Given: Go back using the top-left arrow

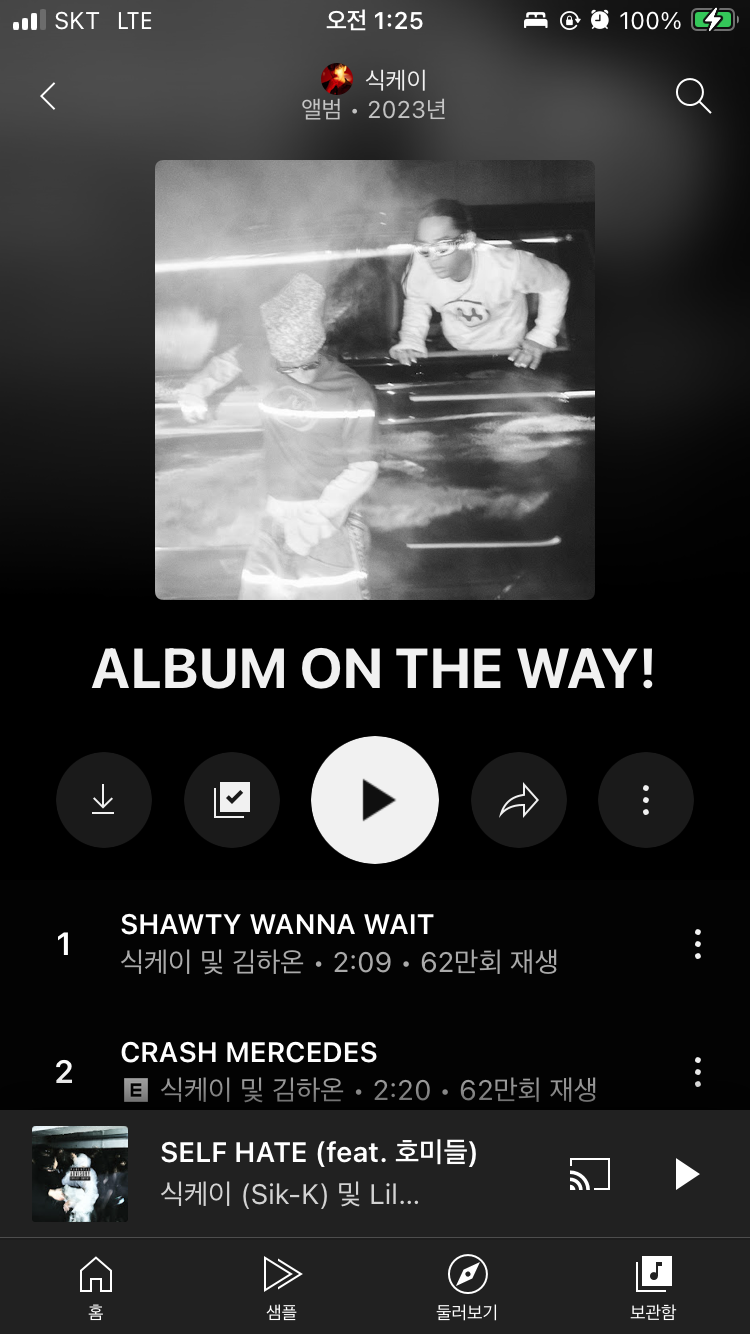Looking at the screenshot, I should coord(47,96).
